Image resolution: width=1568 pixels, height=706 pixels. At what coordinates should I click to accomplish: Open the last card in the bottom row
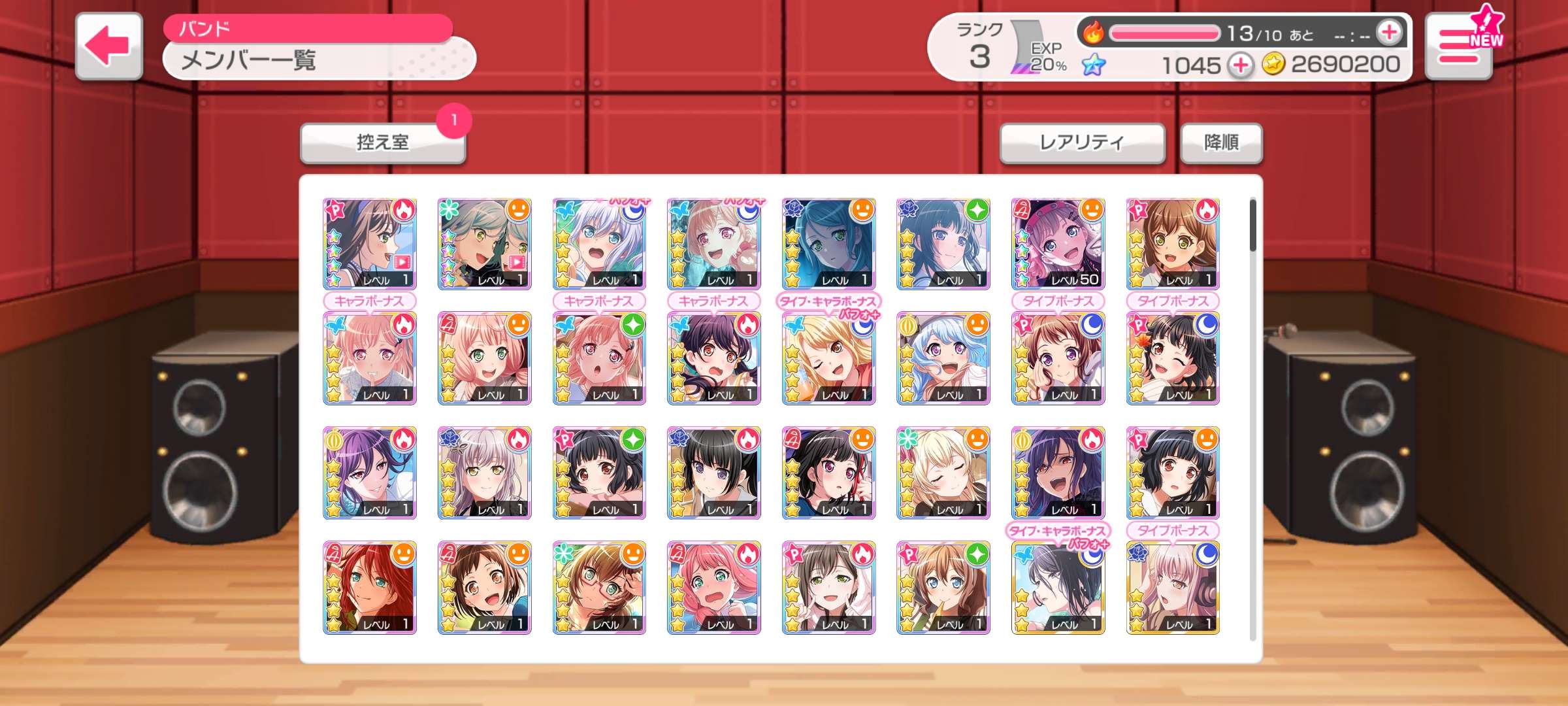coord(1173,587)
